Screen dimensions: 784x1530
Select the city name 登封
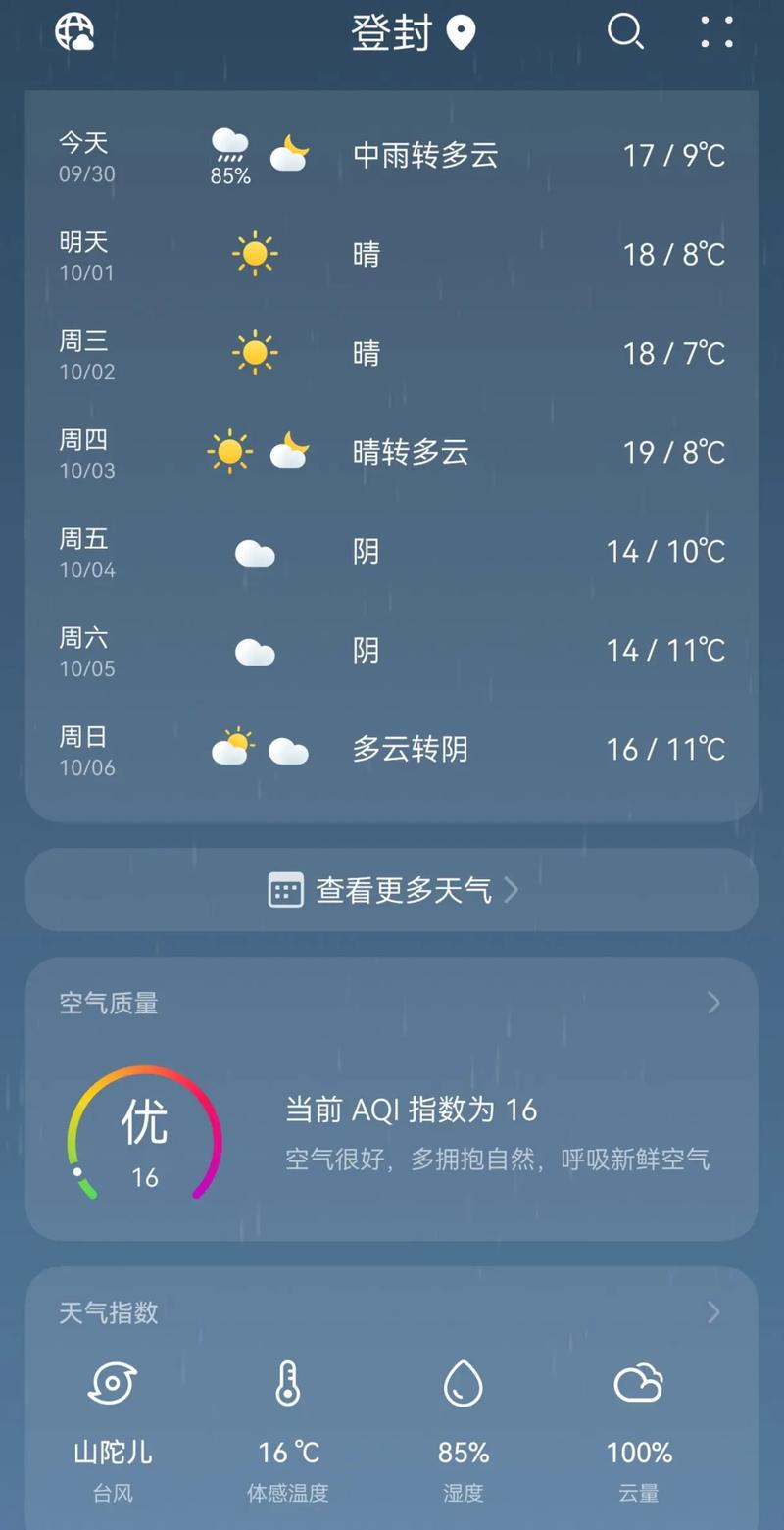point(392,32)
